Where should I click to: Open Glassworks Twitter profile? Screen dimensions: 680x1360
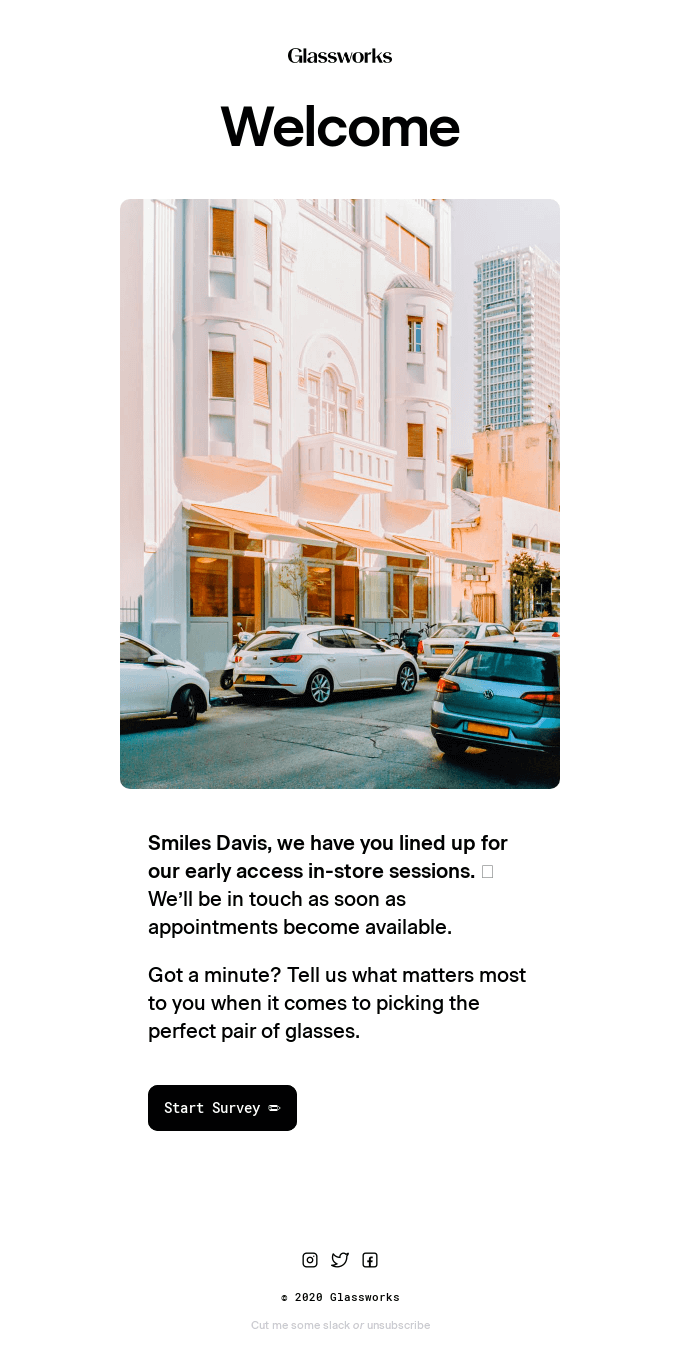click(340, 1260)
